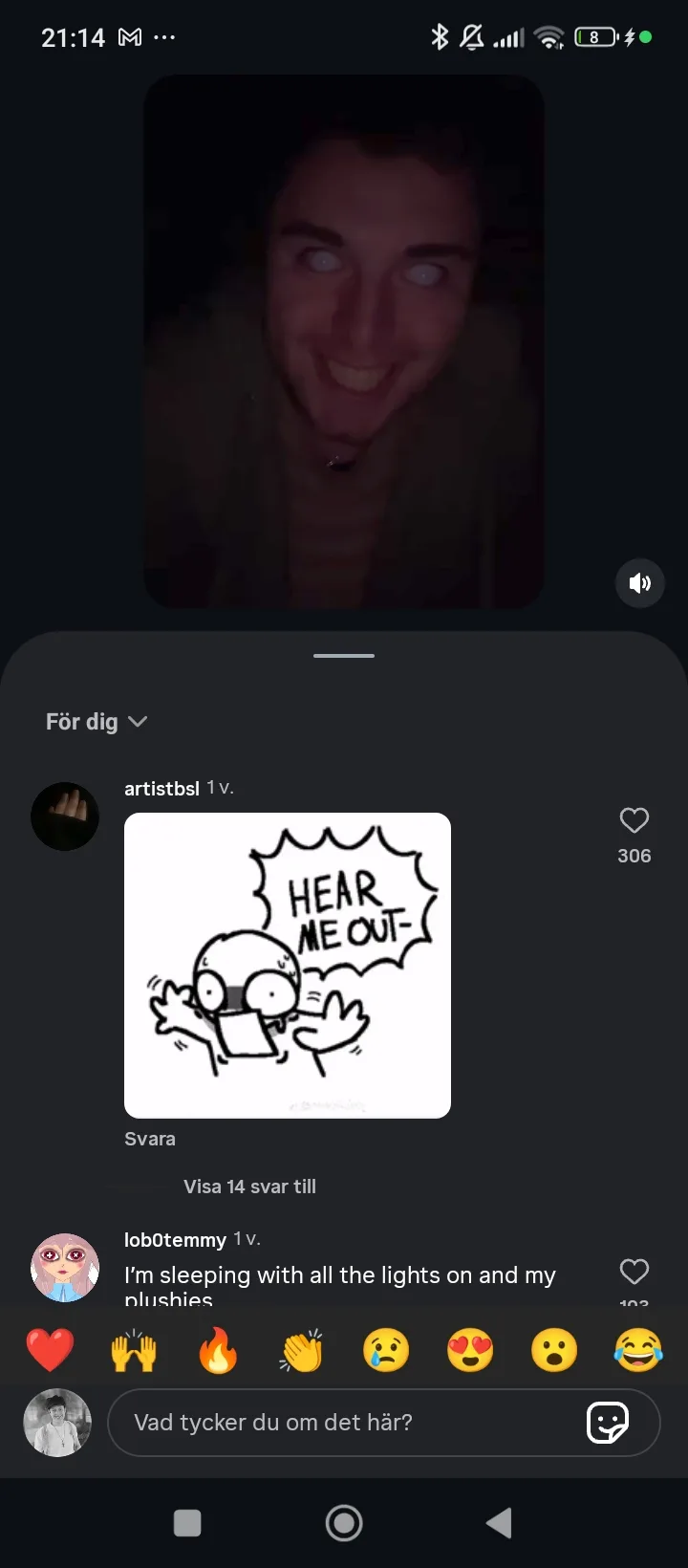React with the red heart emoji
This screenshot has height=1568, width=688.
(50, 1351)
